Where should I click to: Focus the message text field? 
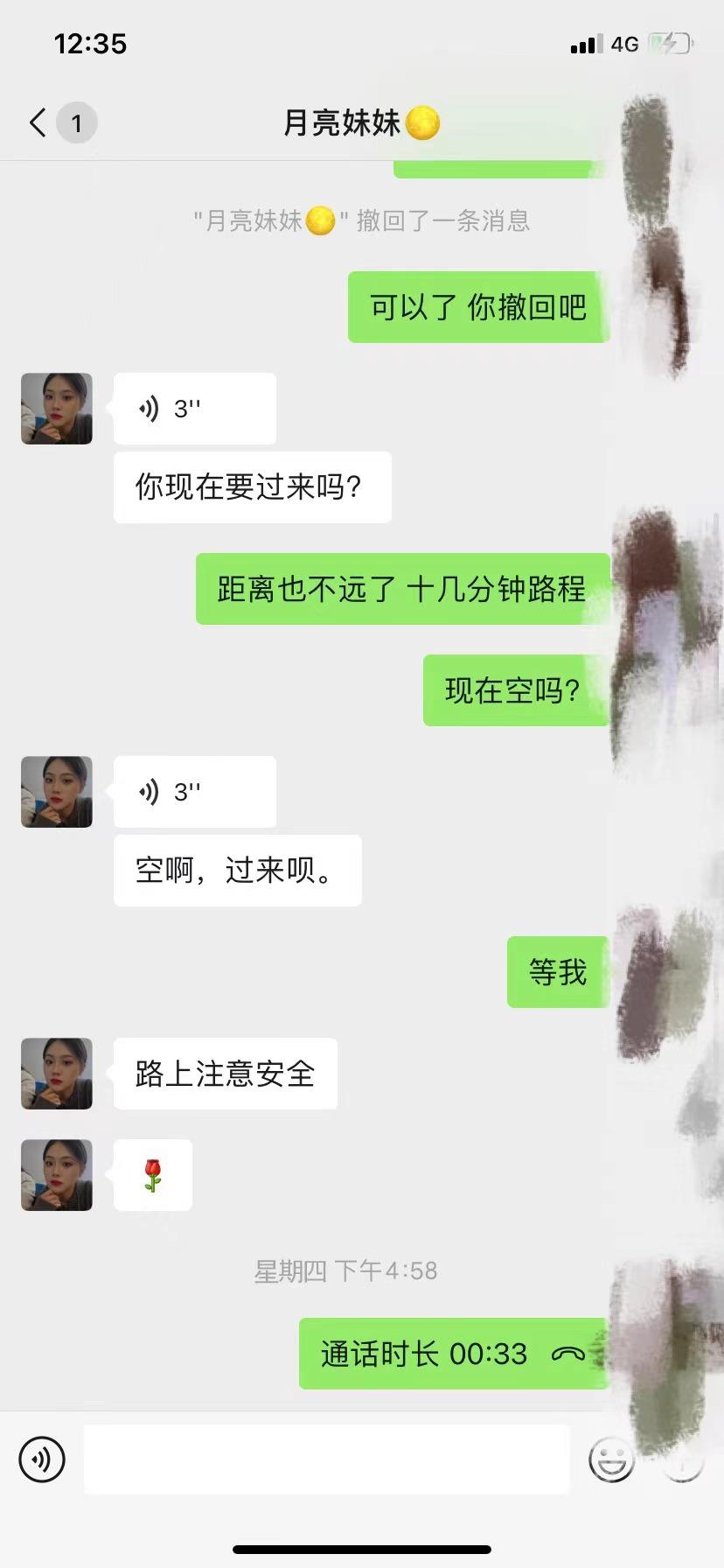coord(326,1459)
